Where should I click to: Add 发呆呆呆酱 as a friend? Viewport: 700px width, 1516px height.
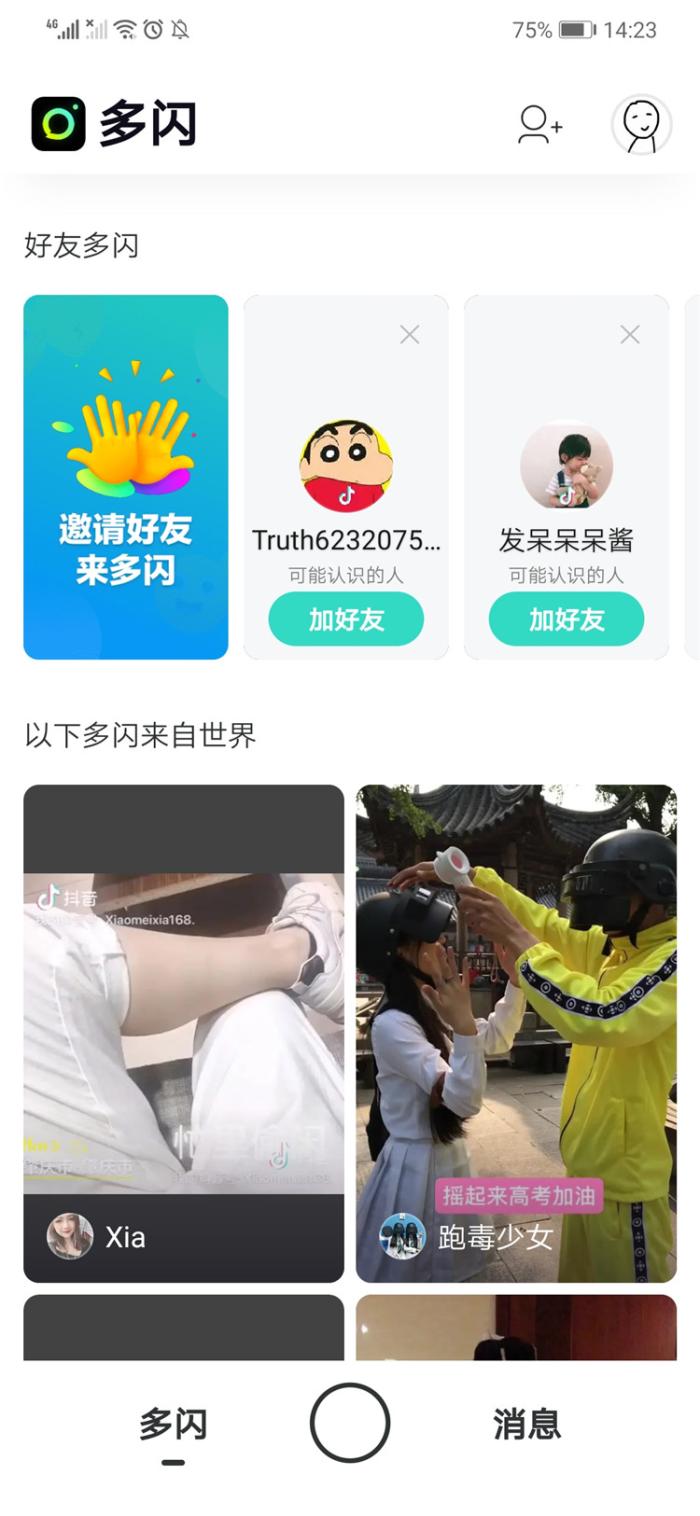tap(566, 619)
